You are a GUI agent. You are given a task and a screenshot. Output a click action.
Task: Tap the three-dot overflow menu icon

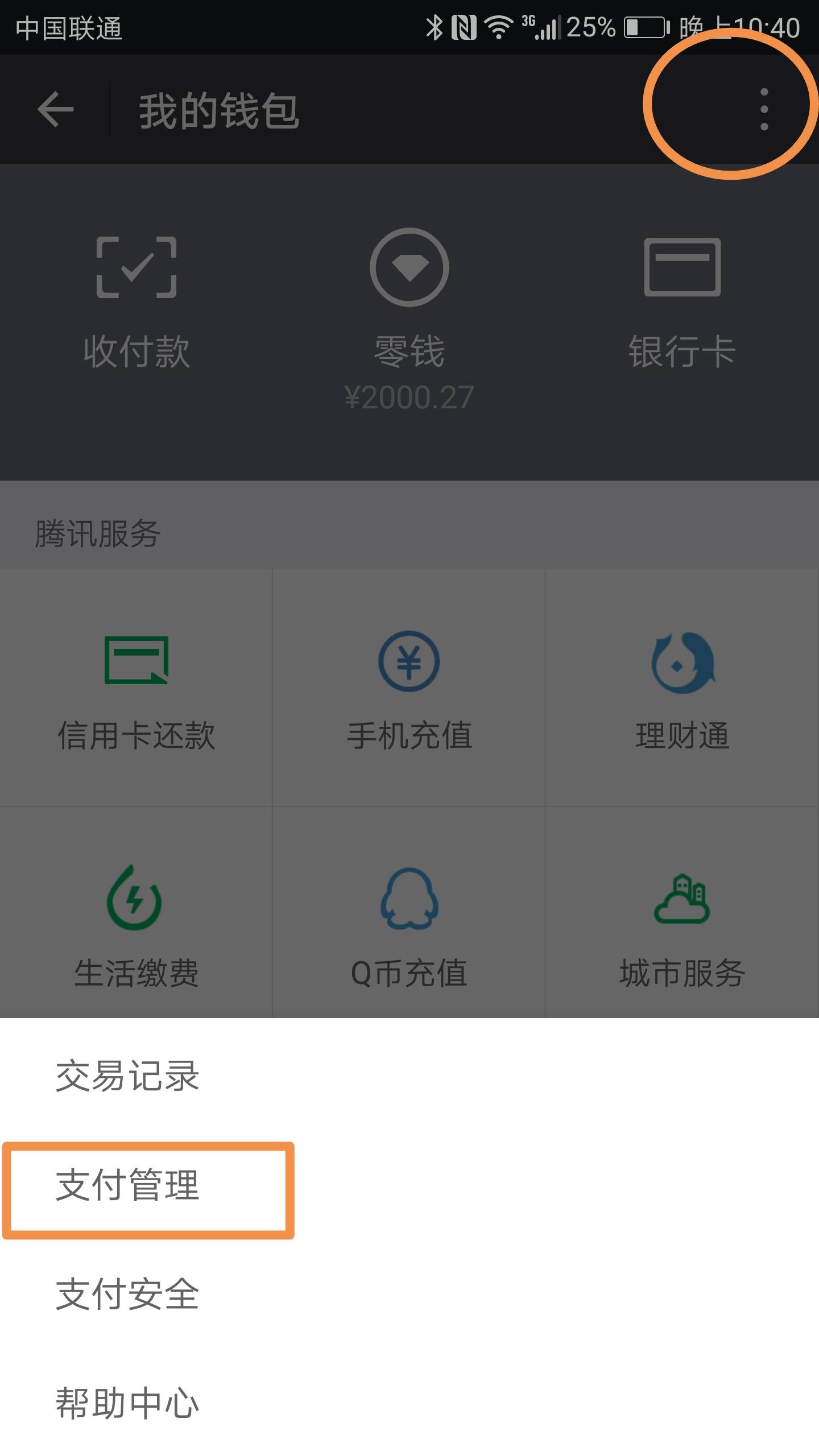pos(764,109)
